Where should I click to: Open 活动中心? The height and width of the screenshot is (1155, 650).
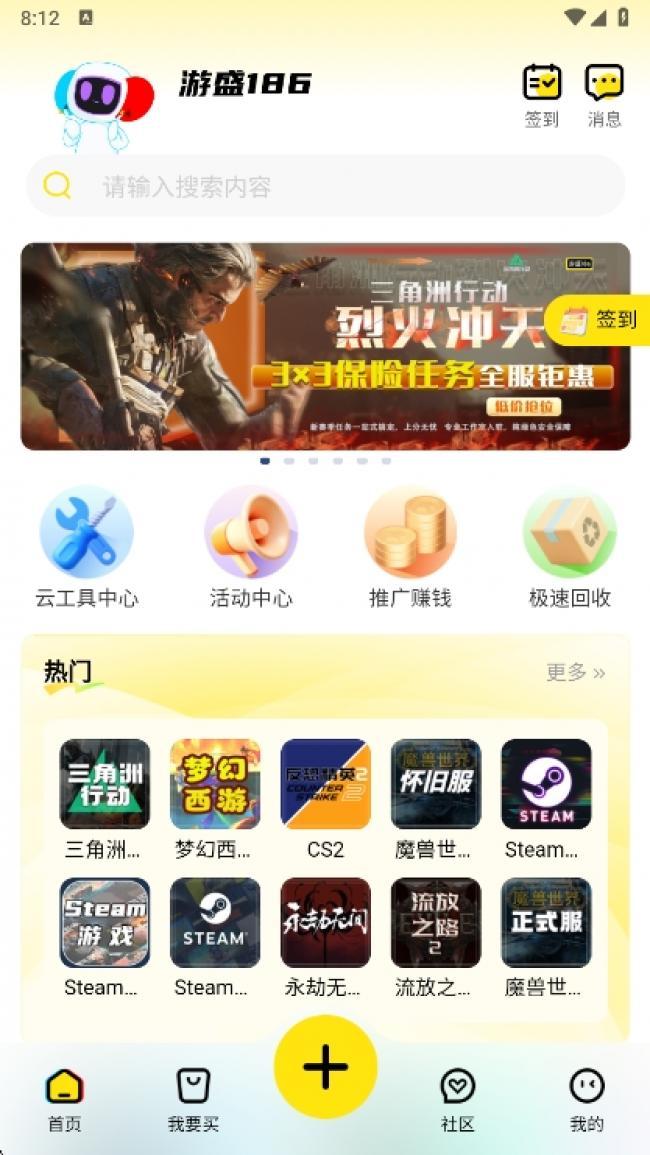[251, 546]
